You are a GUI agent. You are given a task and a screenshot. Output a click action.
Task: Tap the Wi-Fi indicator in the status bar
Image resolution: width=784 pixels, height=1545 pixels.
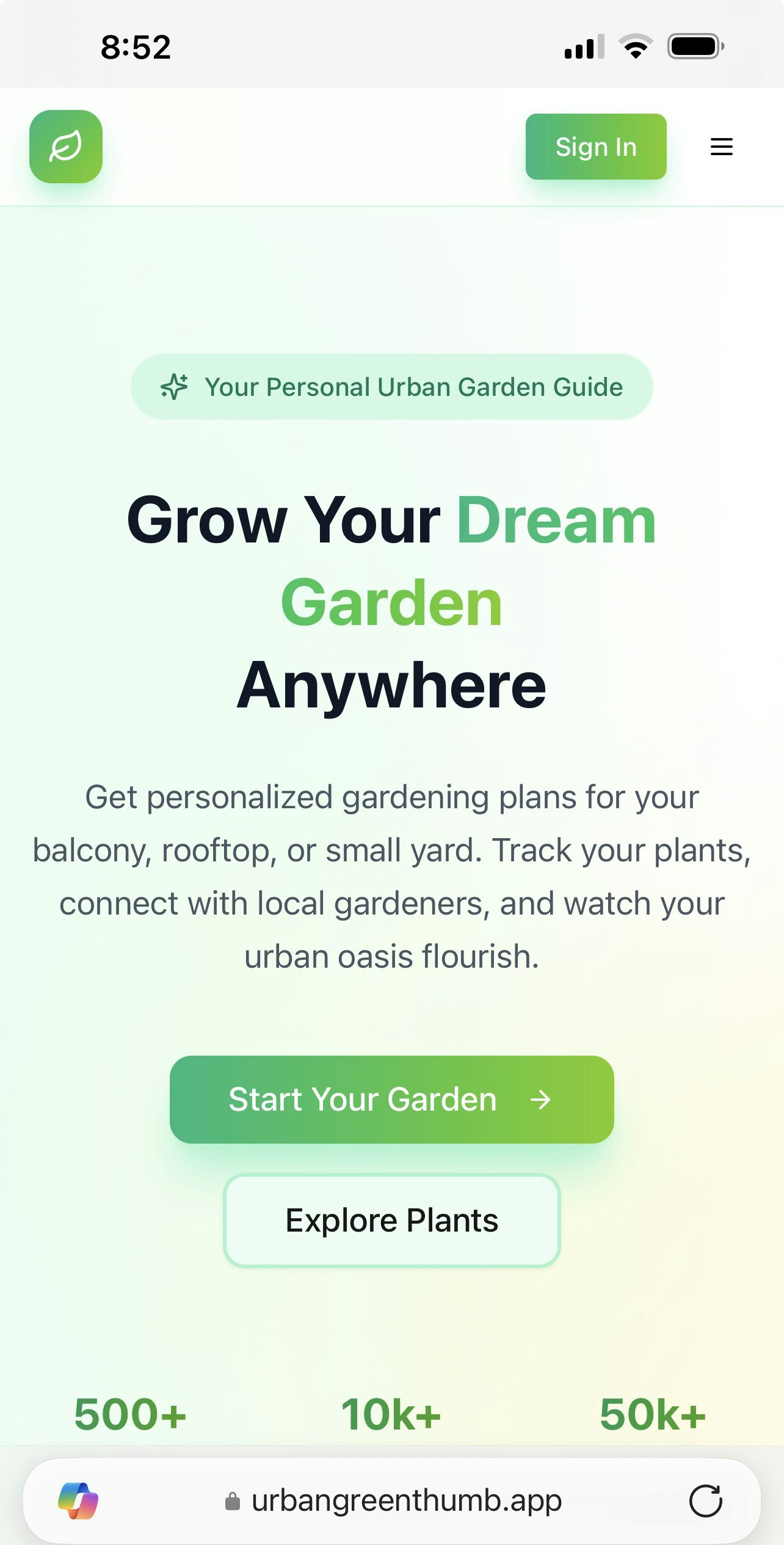[x=637, y=46]
